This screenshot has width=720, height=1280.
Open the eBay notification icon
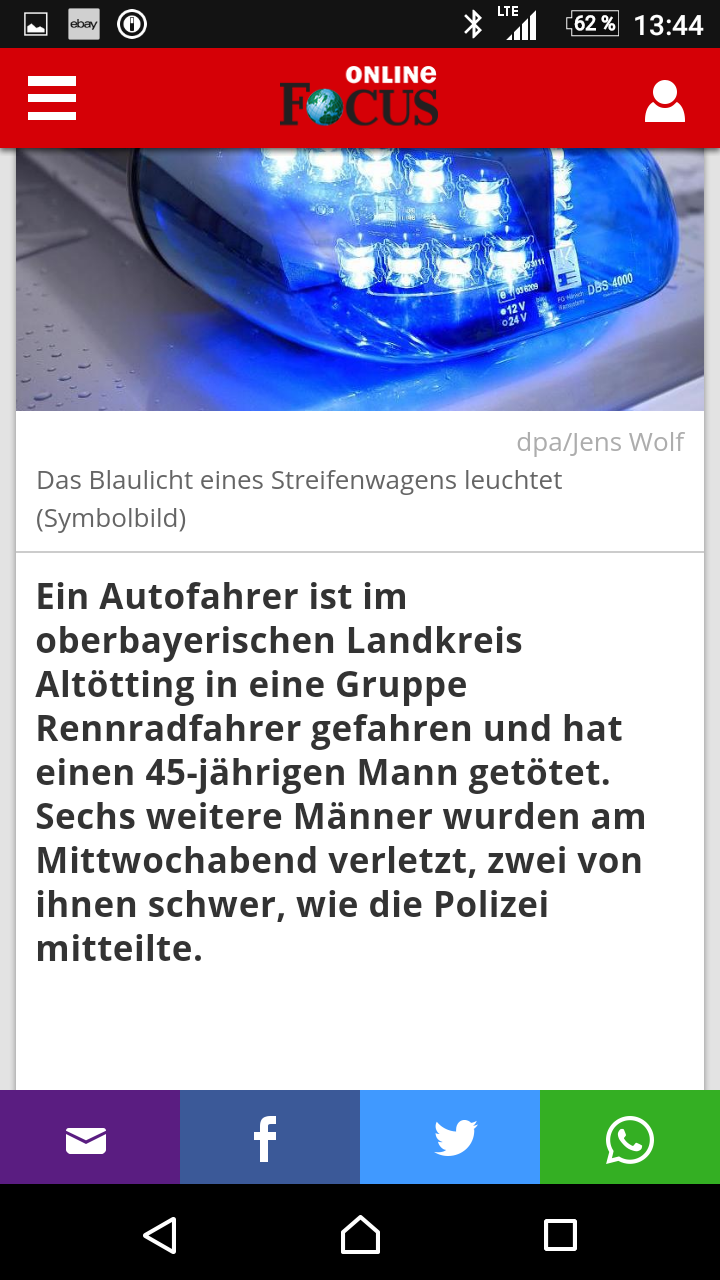tap(83, 23)
